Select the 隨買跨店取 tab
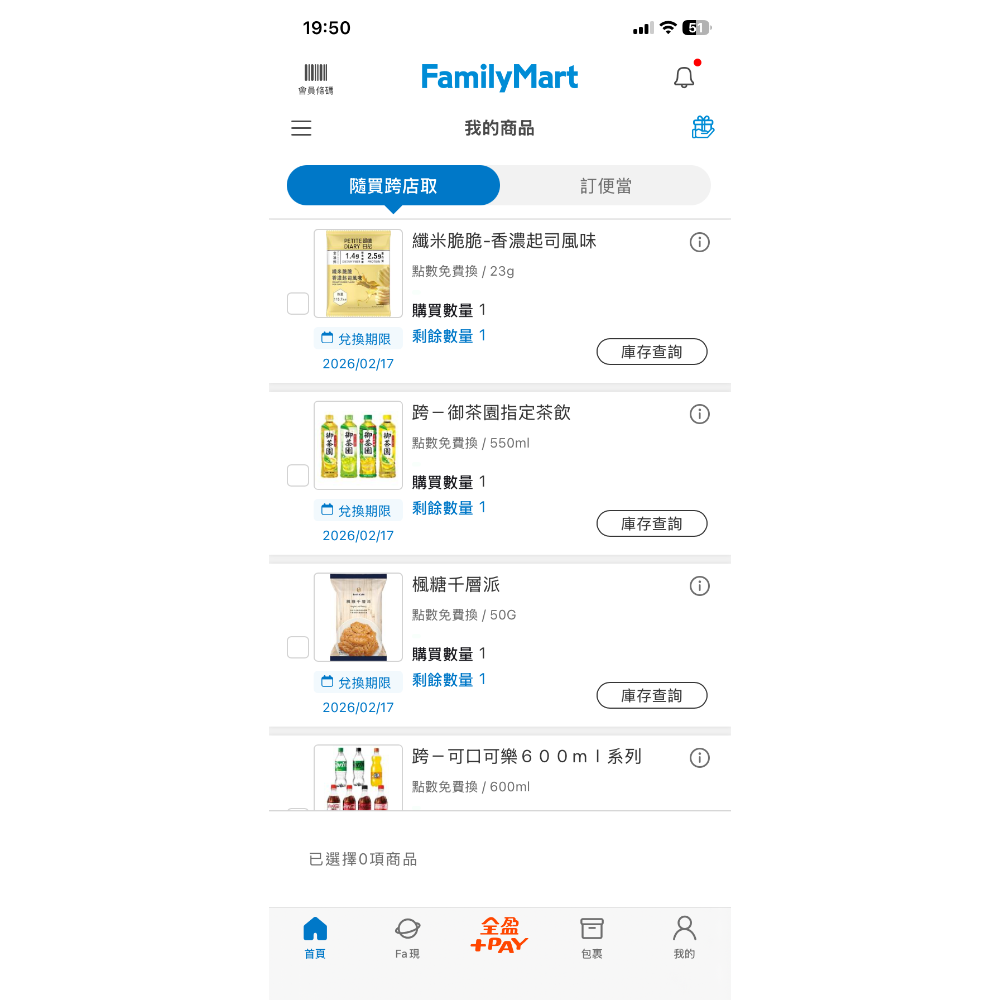Image resolution: width=1000 pixels, height=1000 pixels. (x=393, y=186)
